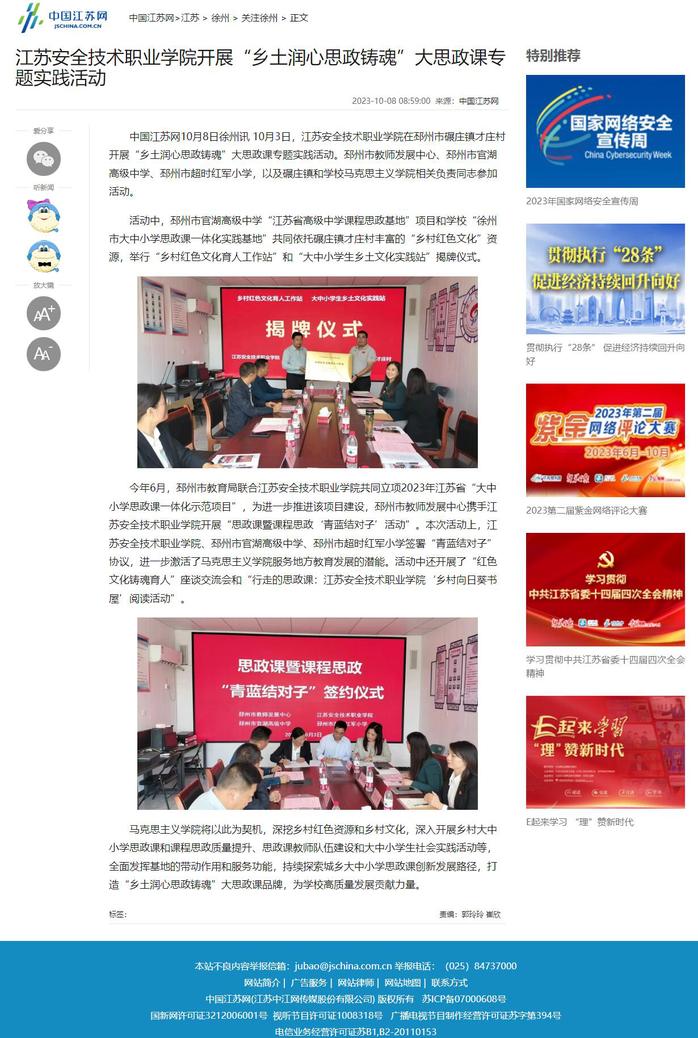Listen to the news with the first mascot icon
This screenshot has width=698, height=1038.
pos(43,215)
